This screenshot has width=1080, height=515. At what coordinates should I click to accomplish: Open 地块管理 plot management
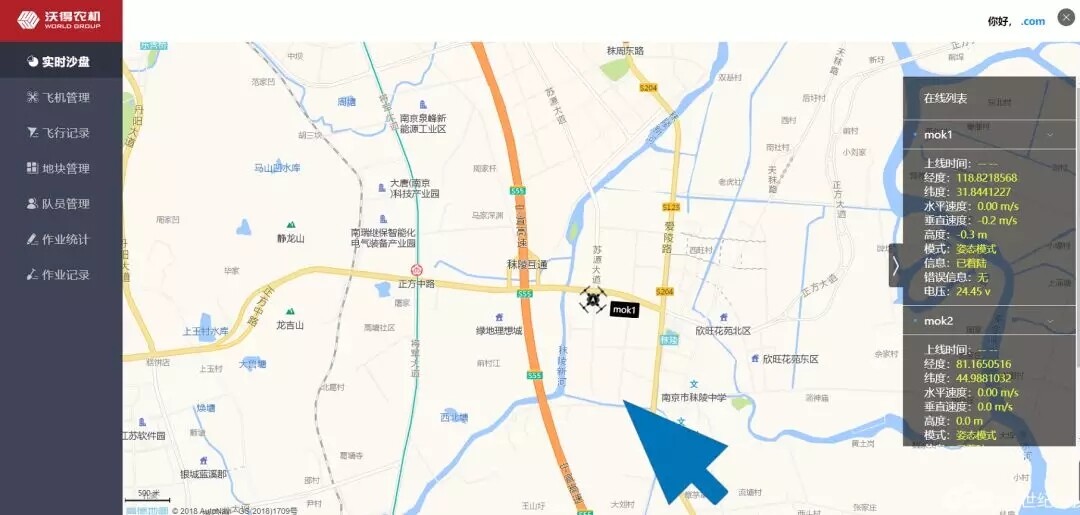(60, 168)
